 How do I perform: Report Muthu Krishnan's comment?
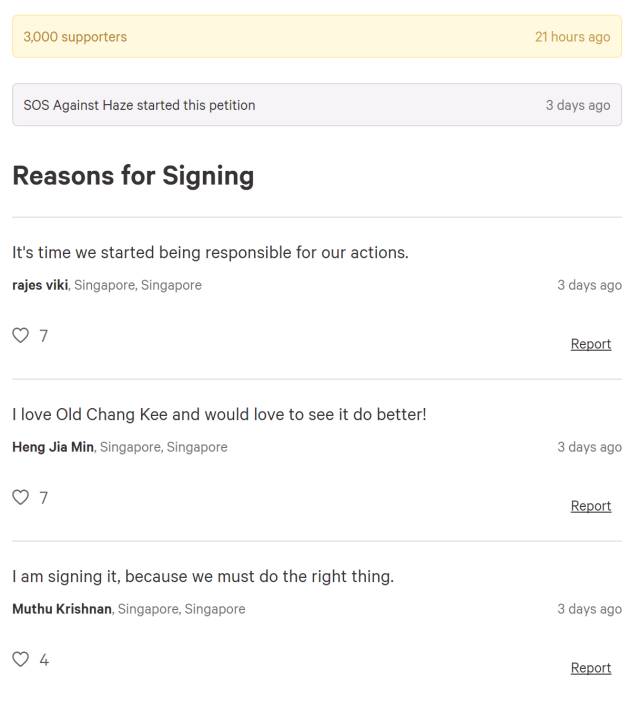pos(590,668)
